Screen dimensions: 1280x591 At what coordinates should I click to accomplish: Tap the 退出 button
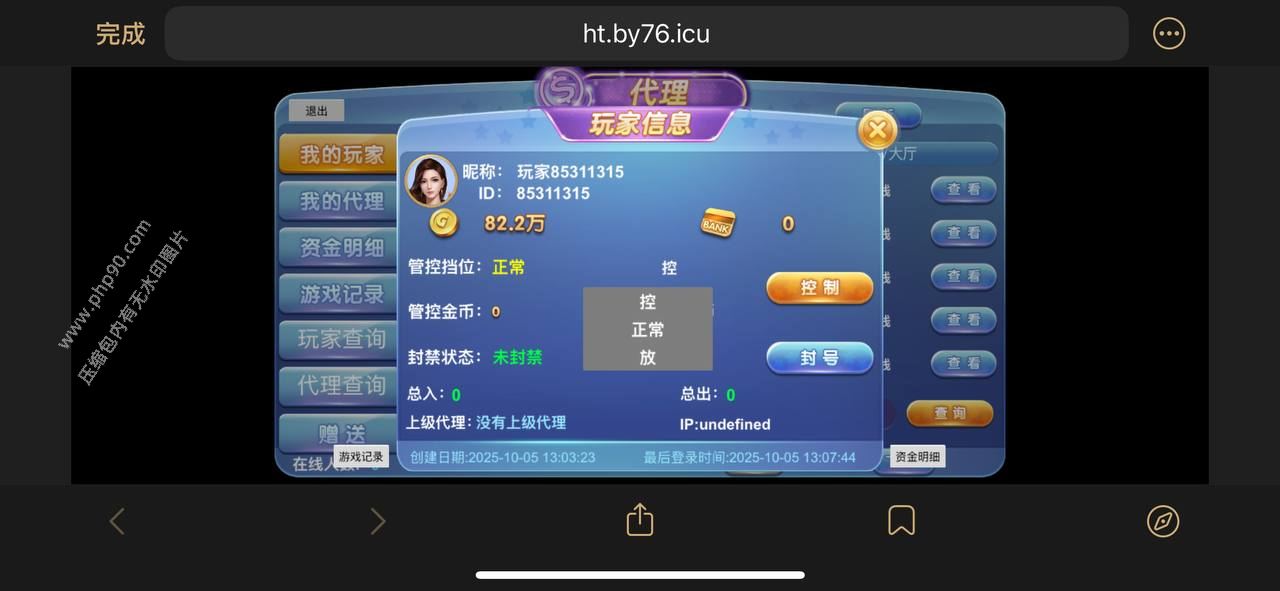tap(316, 111)
